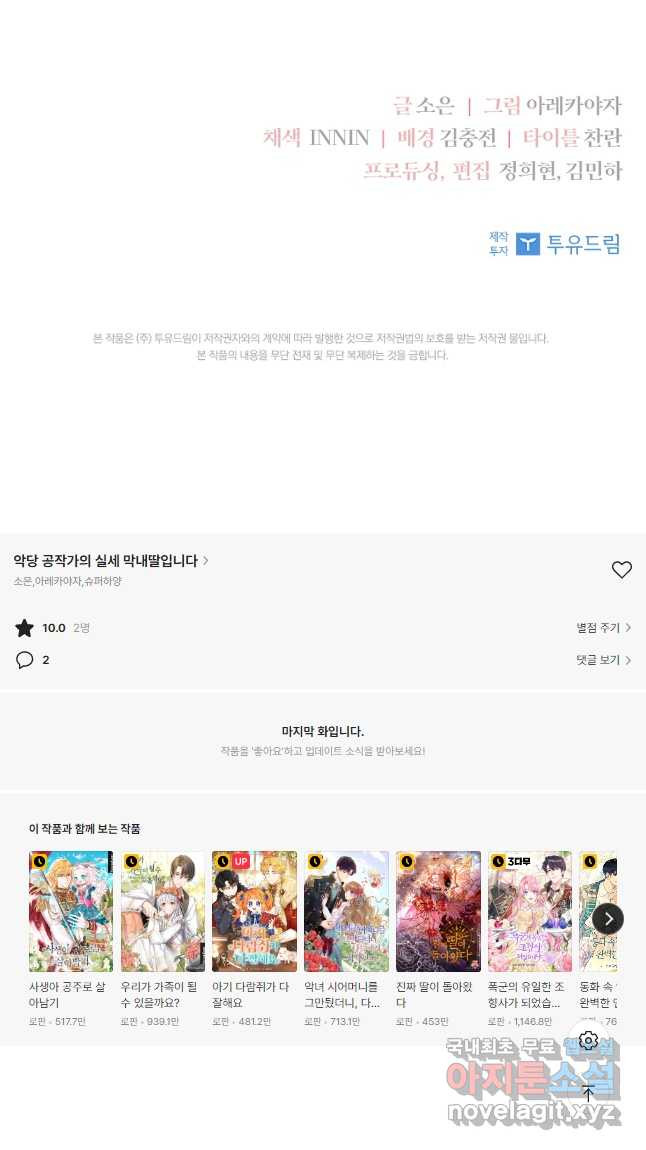The width and height of the screenshot is (646, 1150).
Task: Open 별점 주기 to rate the series
Action: point(603,628)
